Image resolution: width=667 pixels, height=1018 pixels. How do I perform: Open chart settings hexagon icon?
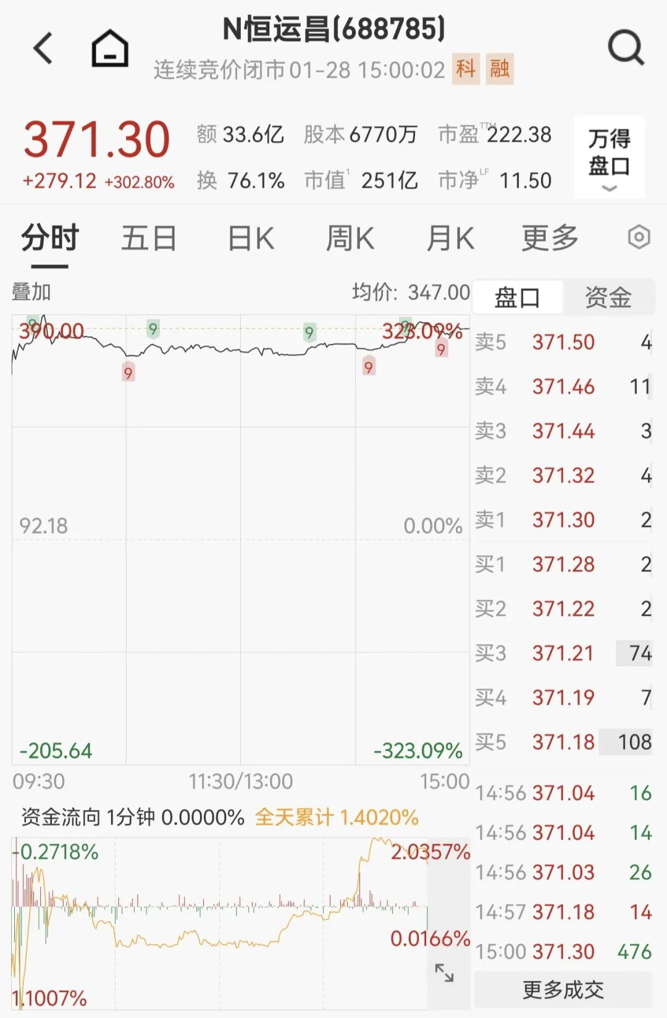click(639, 237)
